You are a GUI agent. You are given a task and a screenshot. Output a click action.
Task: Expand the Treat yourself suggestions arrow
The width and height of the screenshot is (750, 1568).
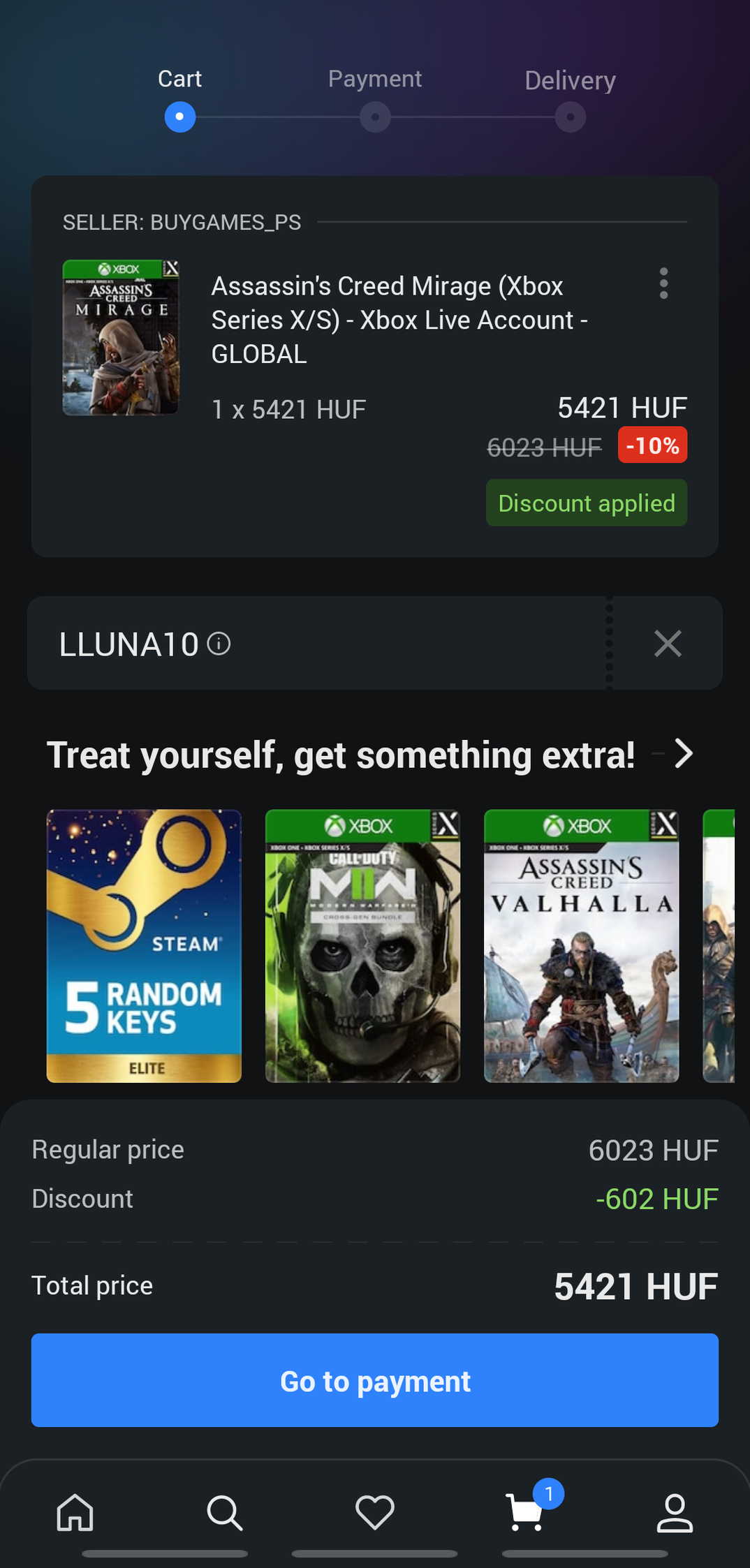(x=684, y=754)
